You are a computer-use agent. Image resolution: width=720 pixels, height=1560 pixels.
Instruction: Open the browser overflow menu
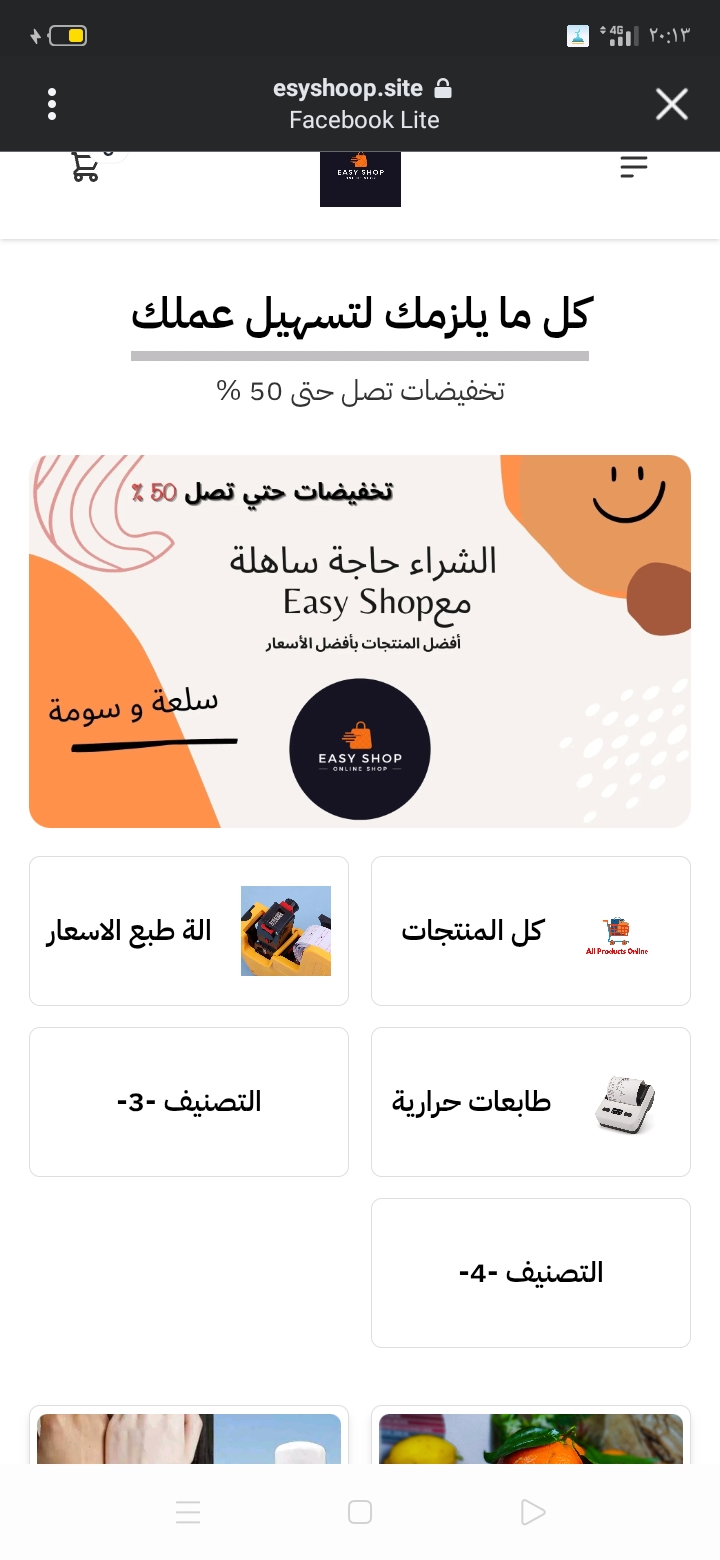[52, 104]
